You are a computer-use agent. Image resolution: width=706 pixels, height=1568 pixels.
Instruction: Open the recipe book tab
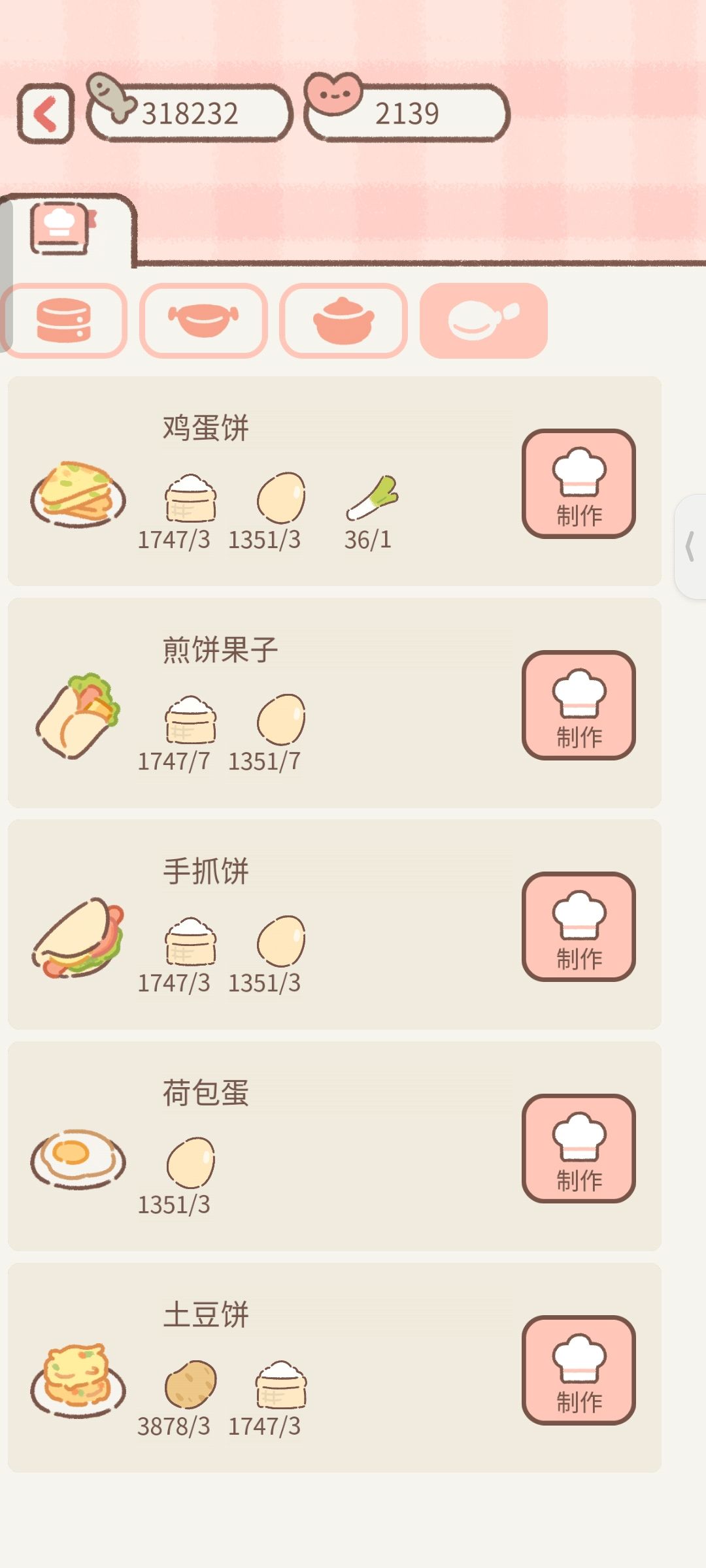point(63,228)
